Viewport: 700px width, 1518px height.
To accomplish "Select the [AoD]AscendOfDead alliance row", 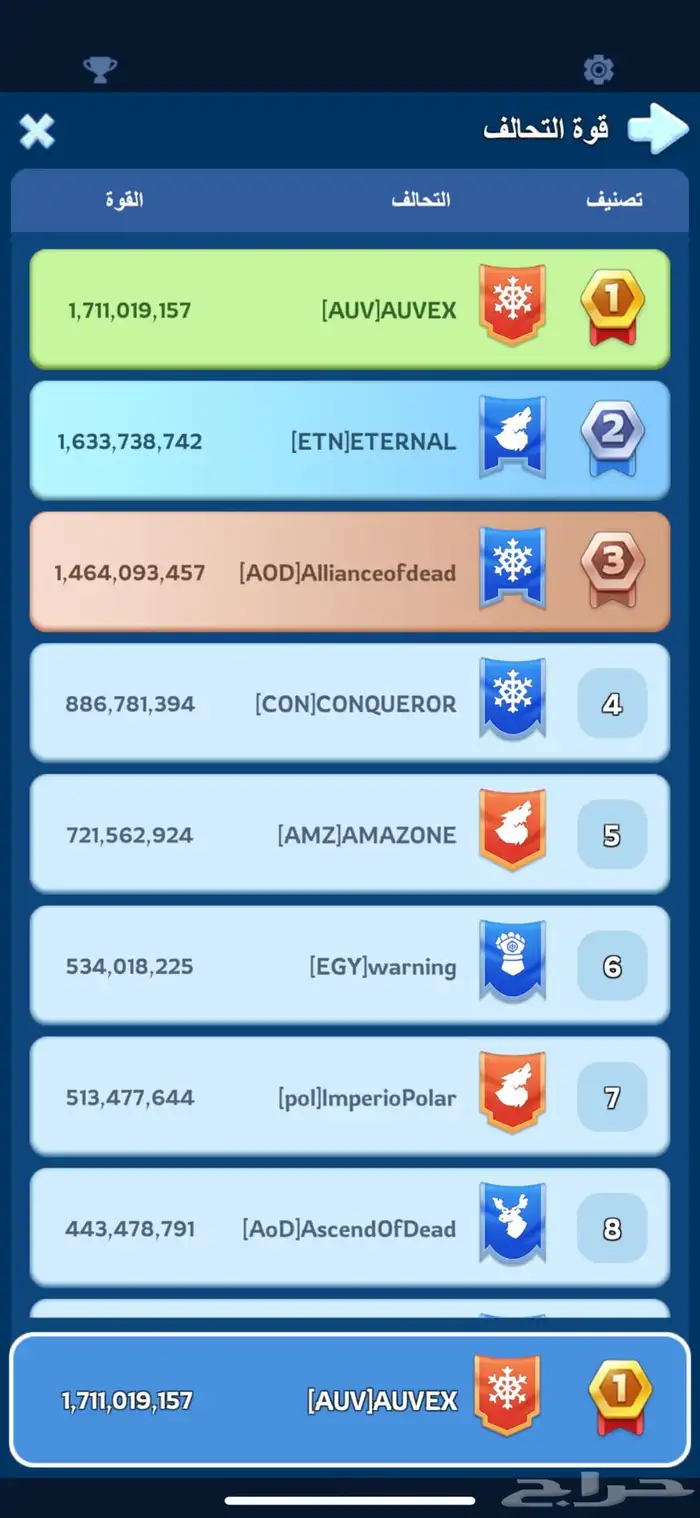I will pos(350,1228).
